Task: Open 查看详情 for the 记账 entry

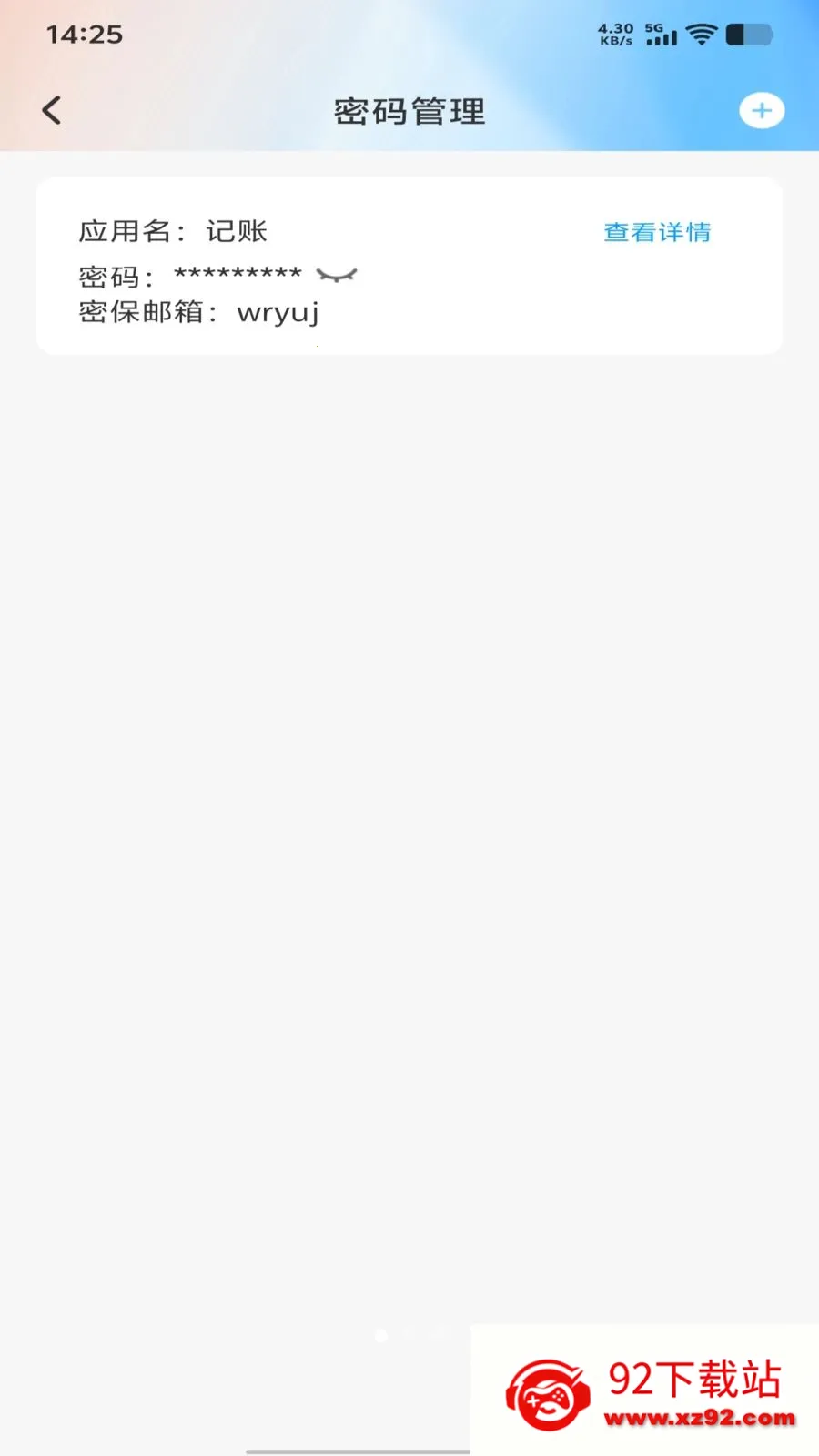Action: tap(657, 232)
